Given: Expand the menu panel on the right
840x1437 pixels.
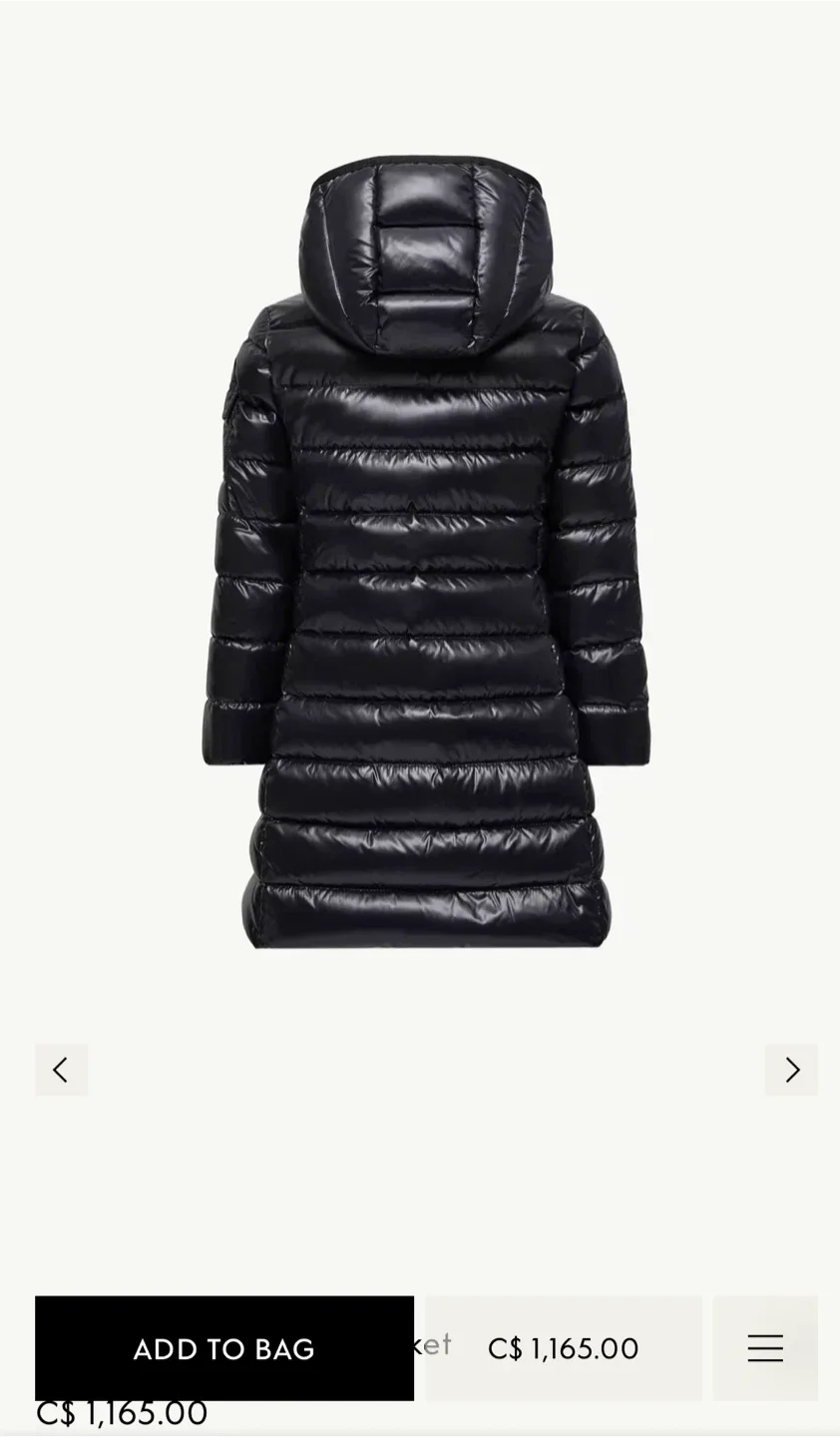Looking at the screenshot, I should 765,1348.
